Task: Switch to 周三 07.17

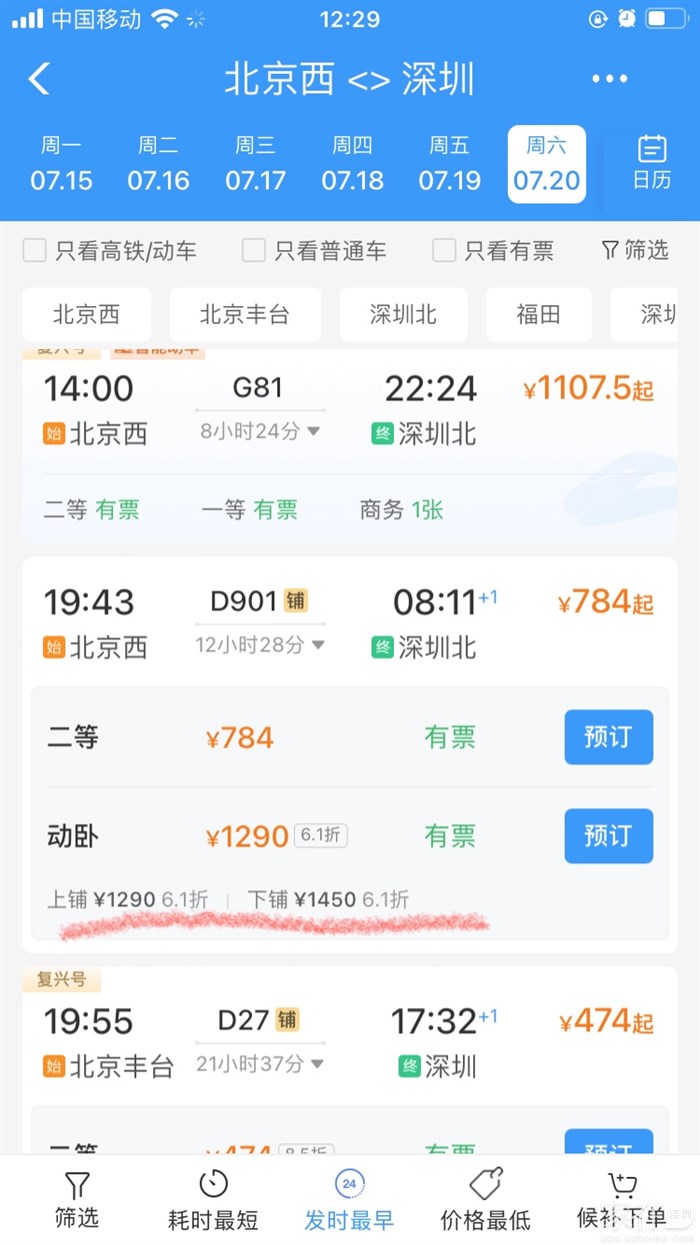Action: pos(255,164)
